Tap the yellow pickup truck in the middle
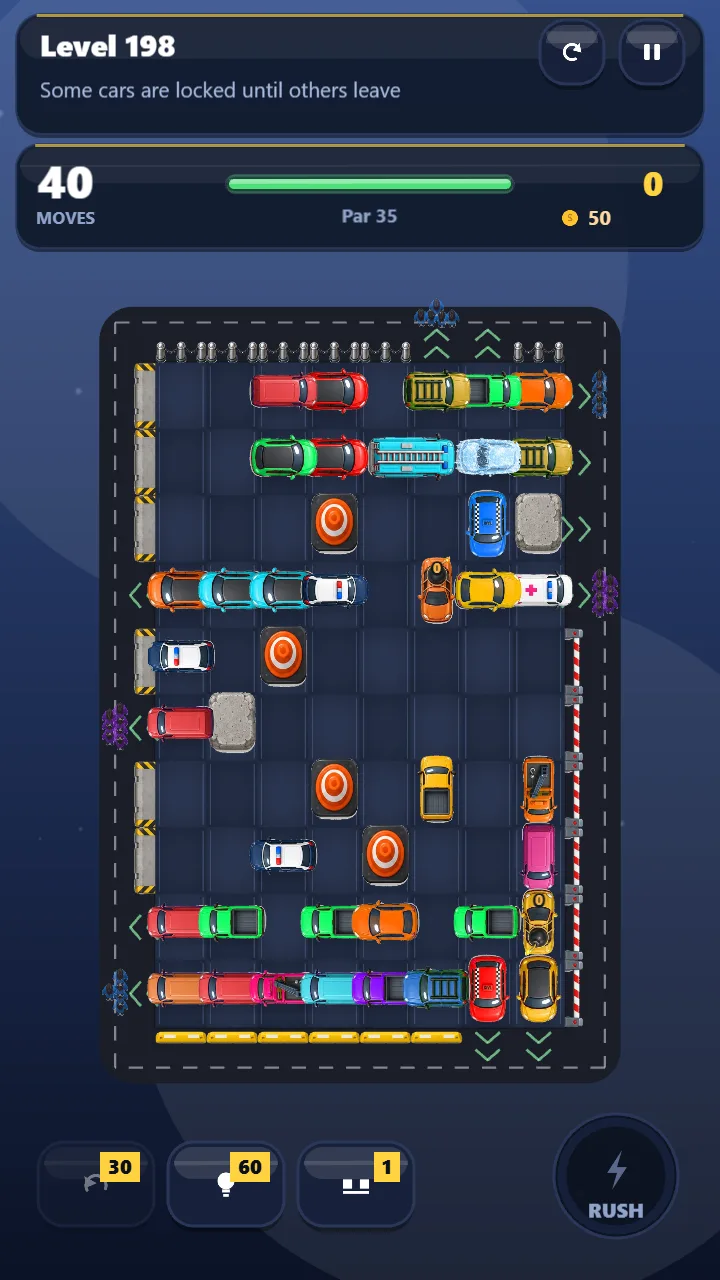720x1280 pixels. pyautogui.click(x=436, y=789)
